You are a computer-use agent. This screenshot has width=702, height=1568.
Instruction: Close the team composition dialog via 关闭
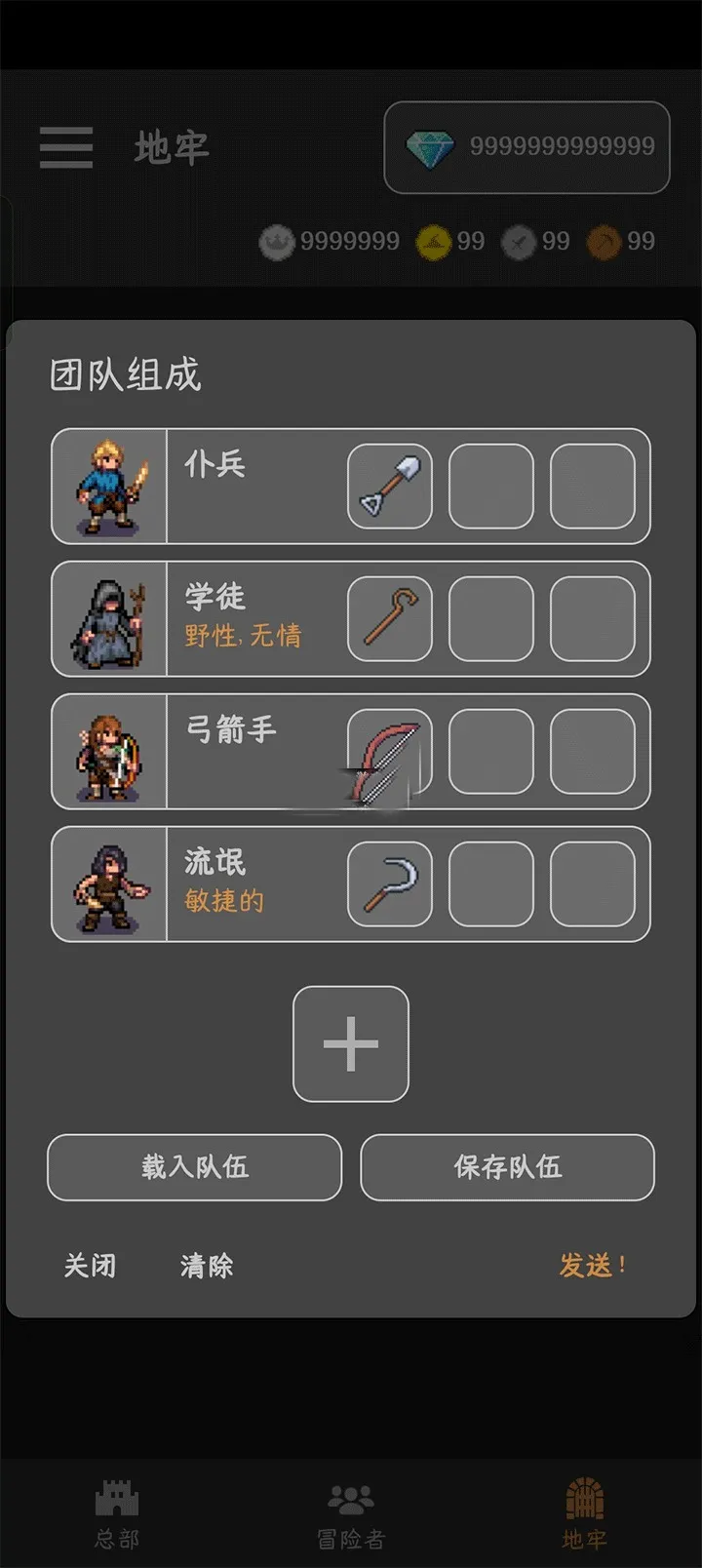click(90, 1266)
